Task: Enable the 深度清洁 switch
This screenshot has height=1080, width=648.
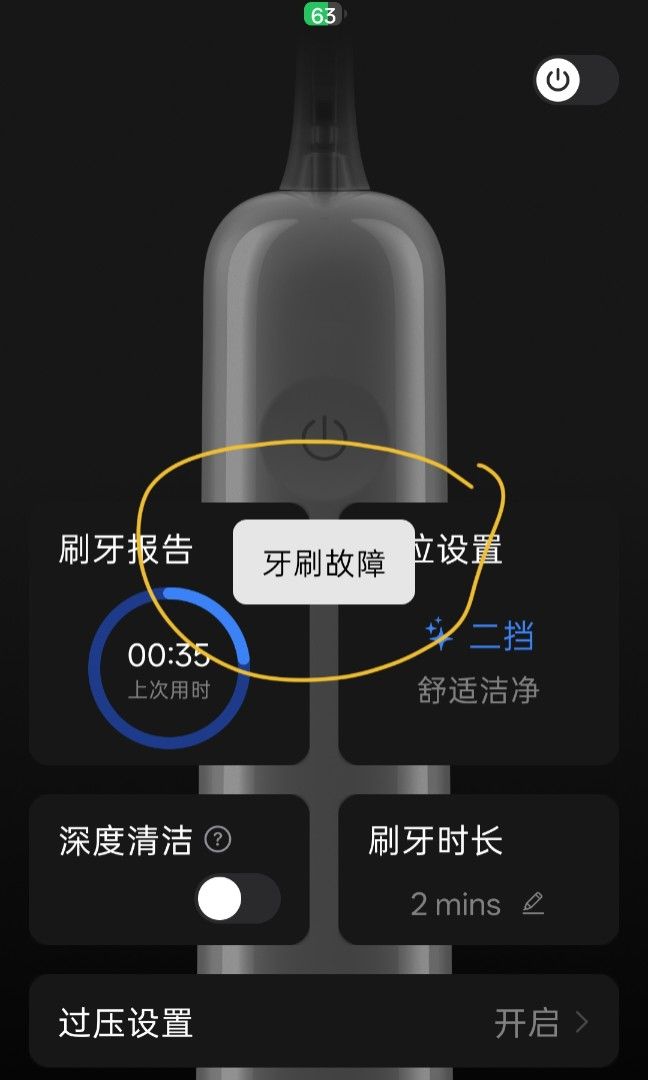Action: pyautogui.click(x=238, y=898)
